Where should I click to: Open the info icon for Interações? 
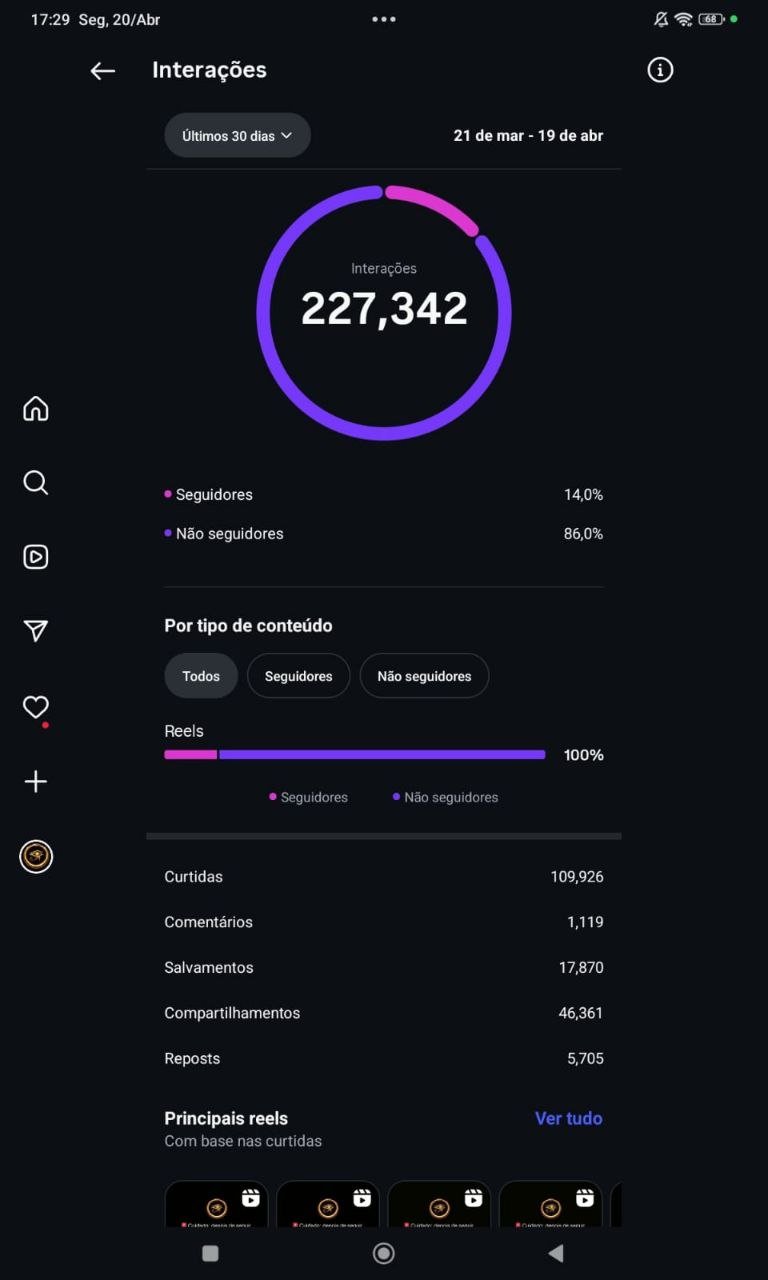point(660,70)
